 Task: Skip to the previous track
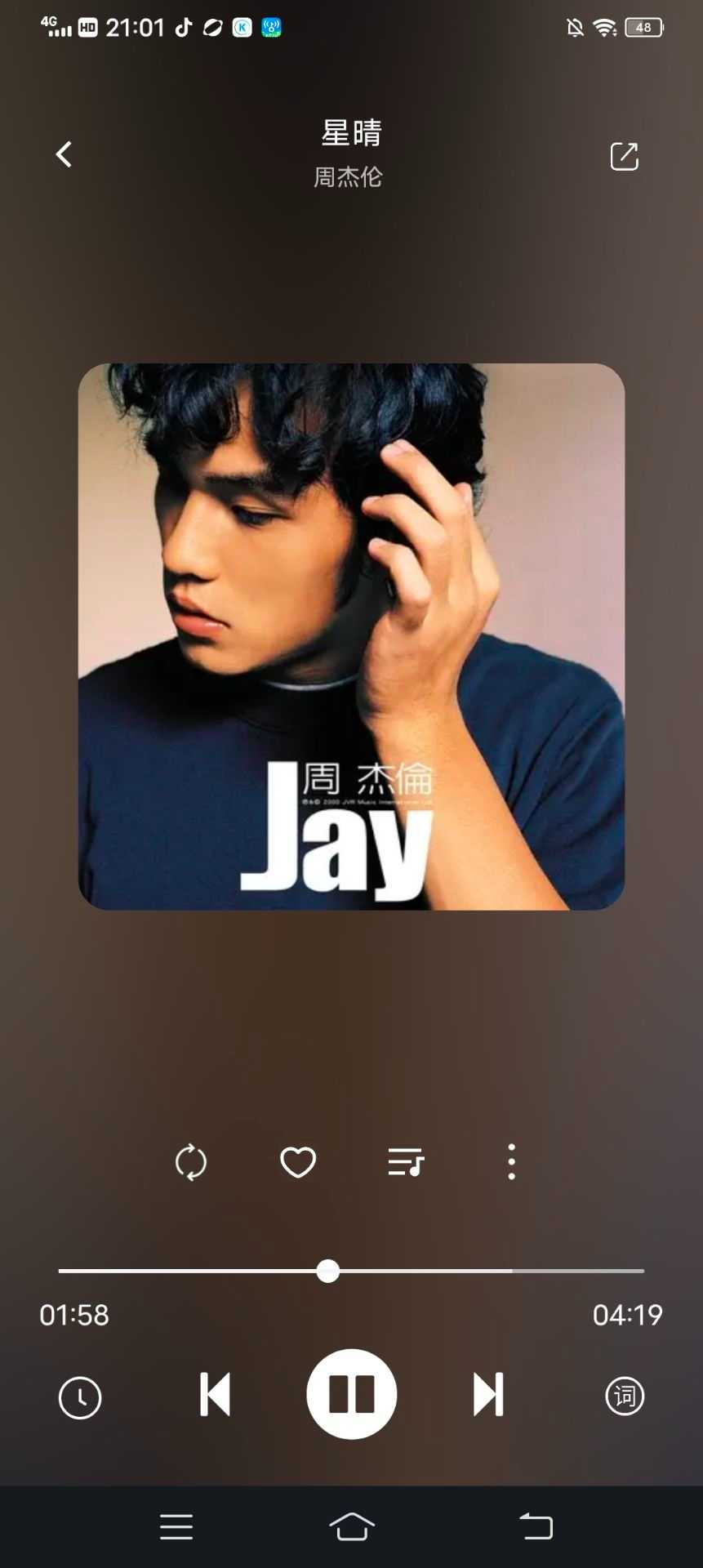(x=216, y=1394)
